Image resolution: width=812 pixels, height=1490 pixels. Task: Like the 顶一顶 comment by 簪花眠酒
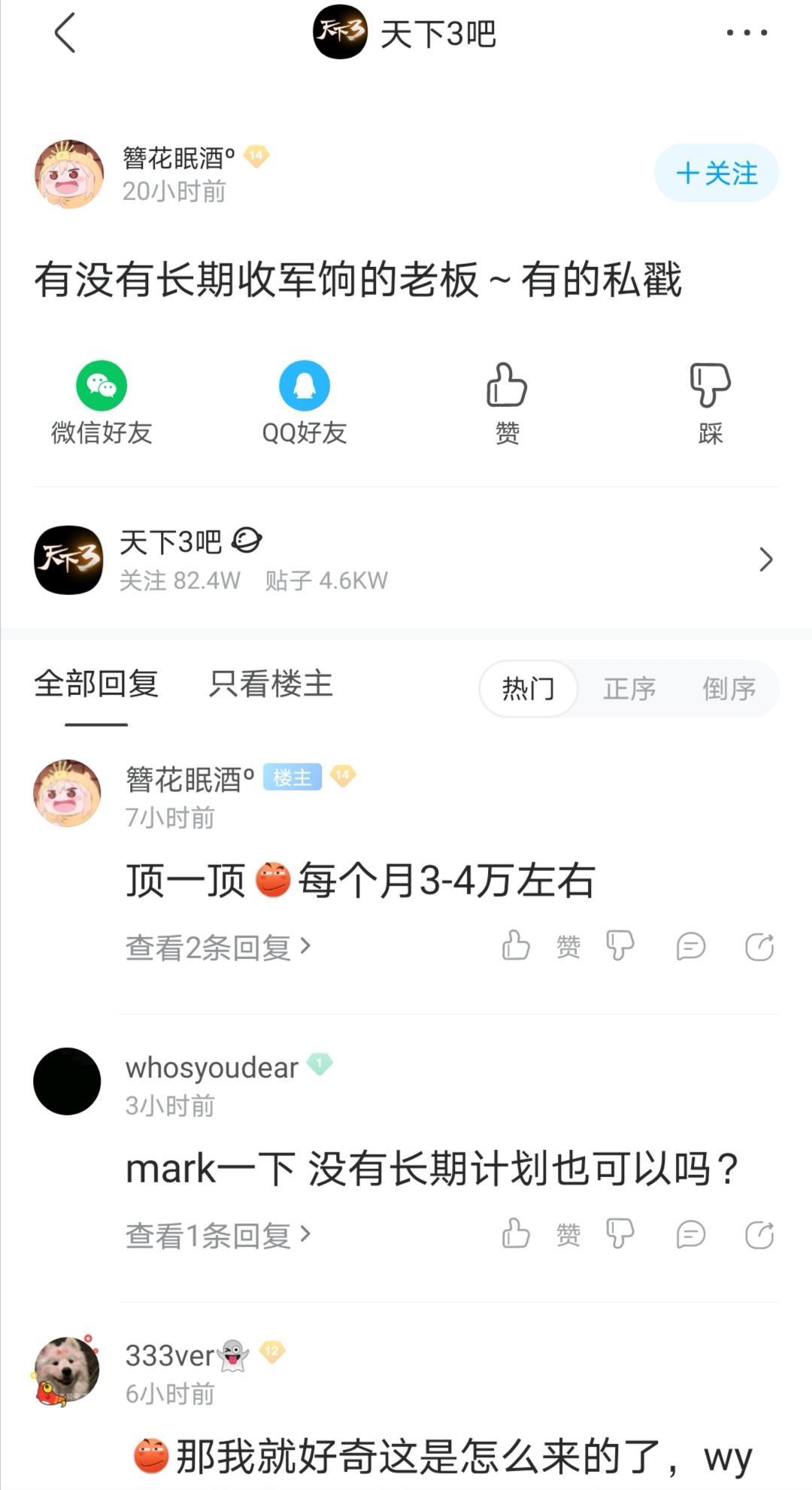tap(517, 946)
